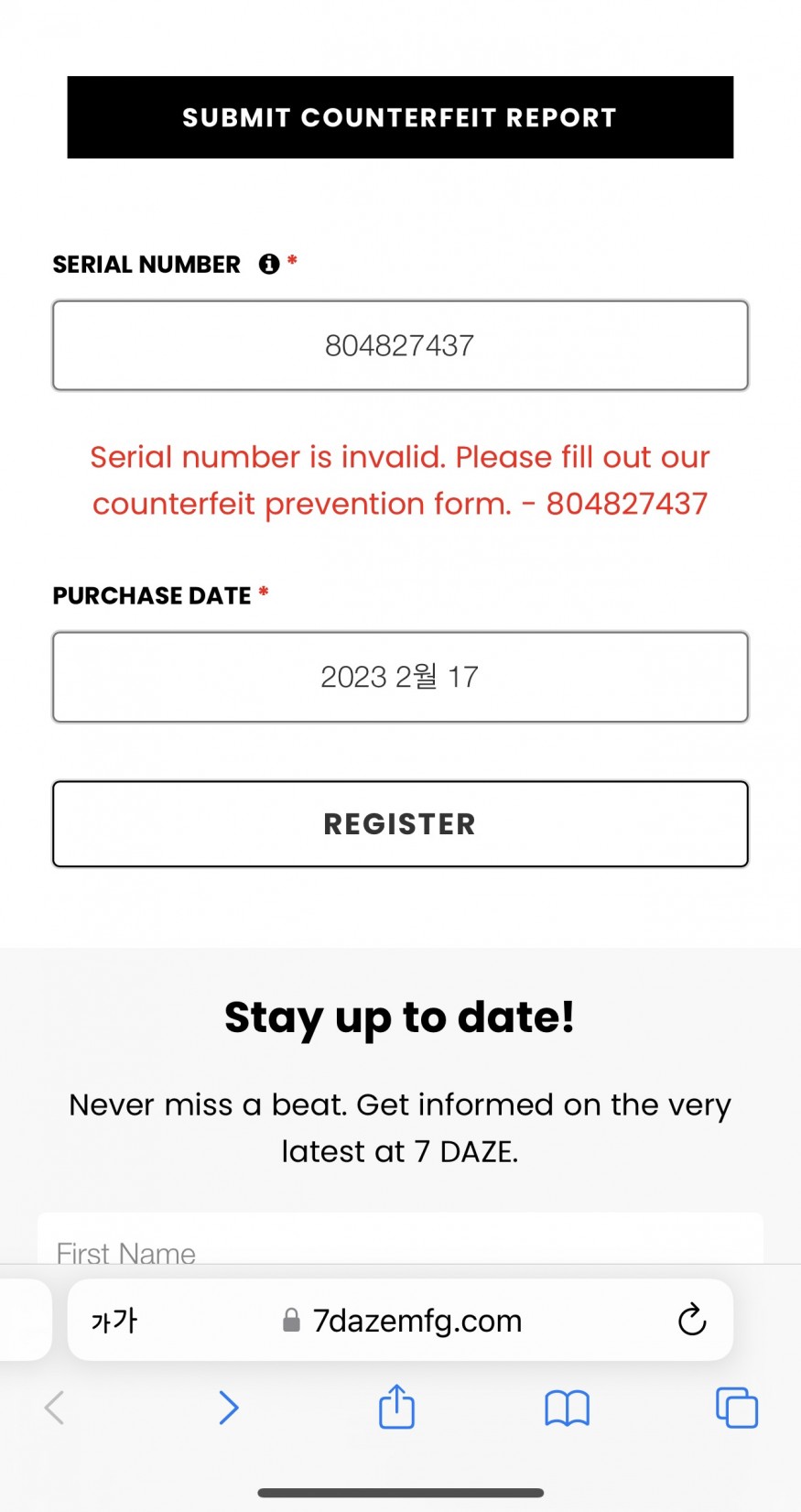
Task: Share this page
Action: 396,1407
